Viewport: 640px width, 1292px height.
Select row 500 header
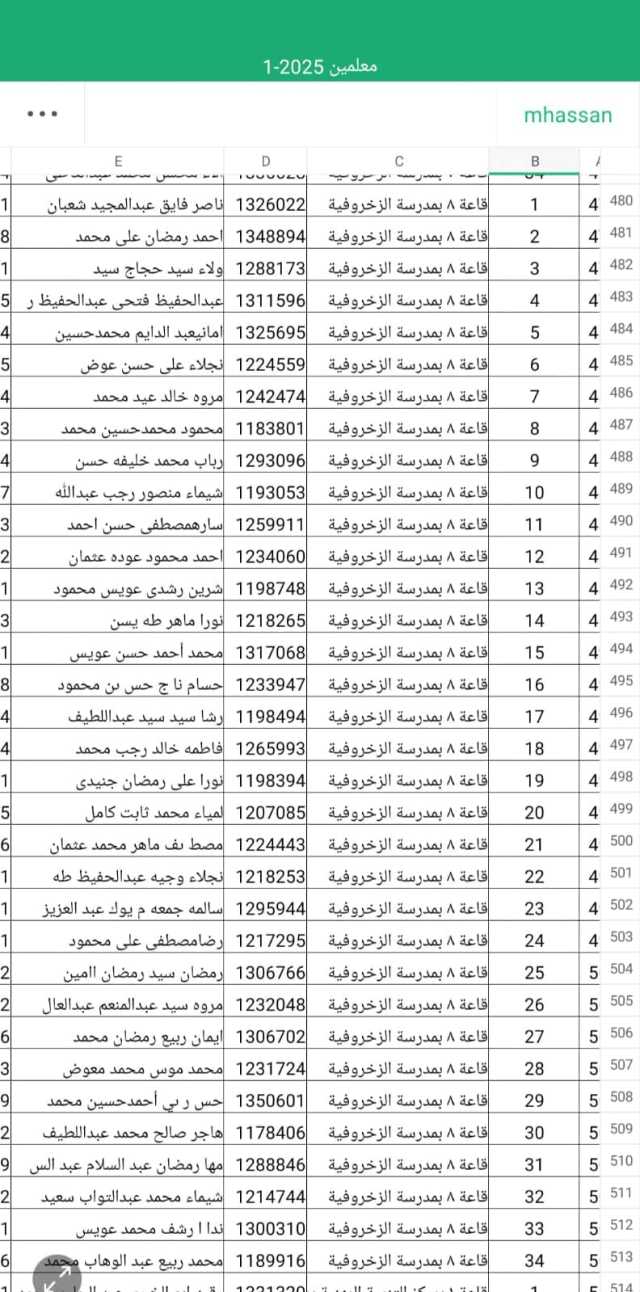(x=621, y=841)
